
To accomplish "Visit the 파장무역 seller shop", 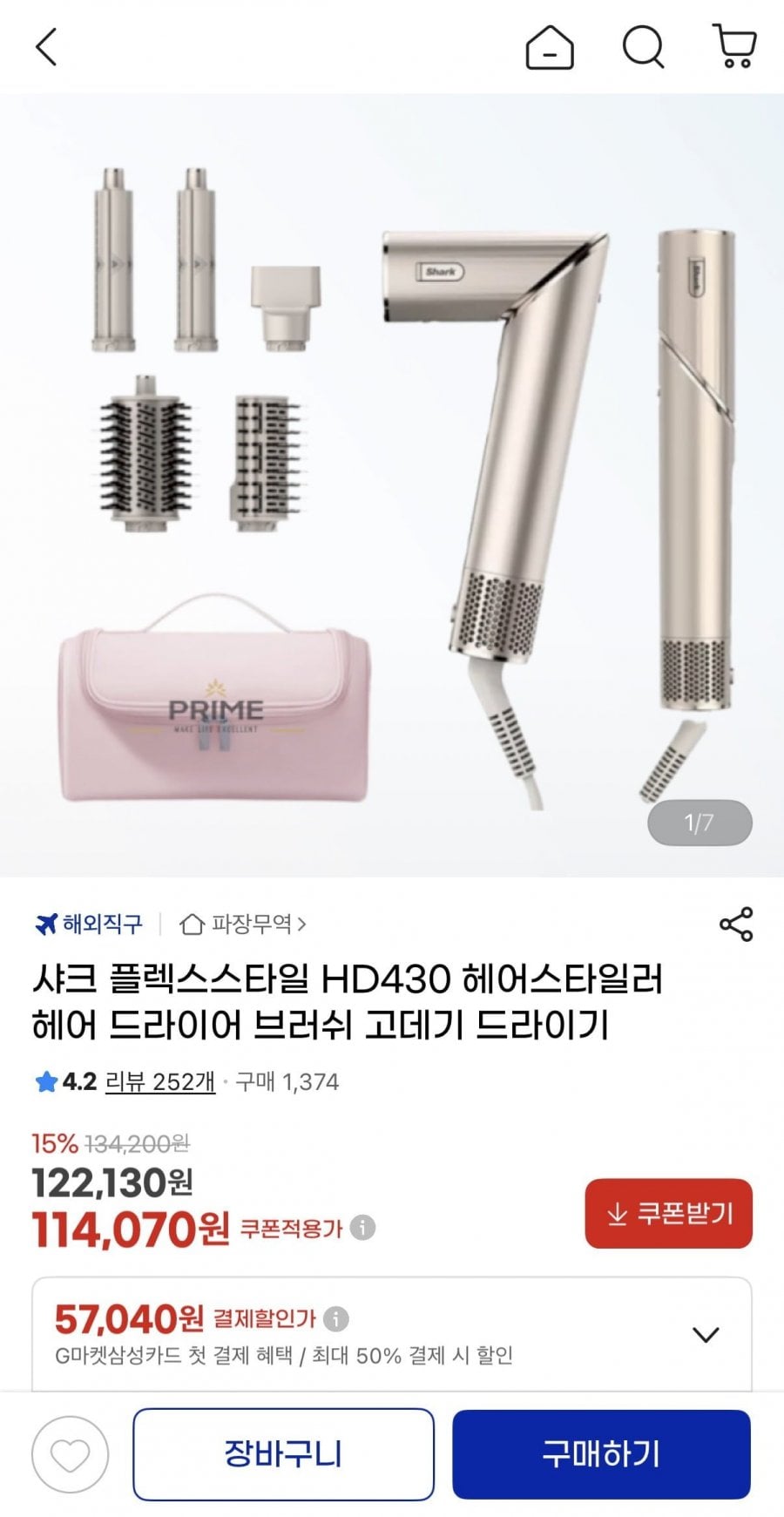I will [243, 924].
